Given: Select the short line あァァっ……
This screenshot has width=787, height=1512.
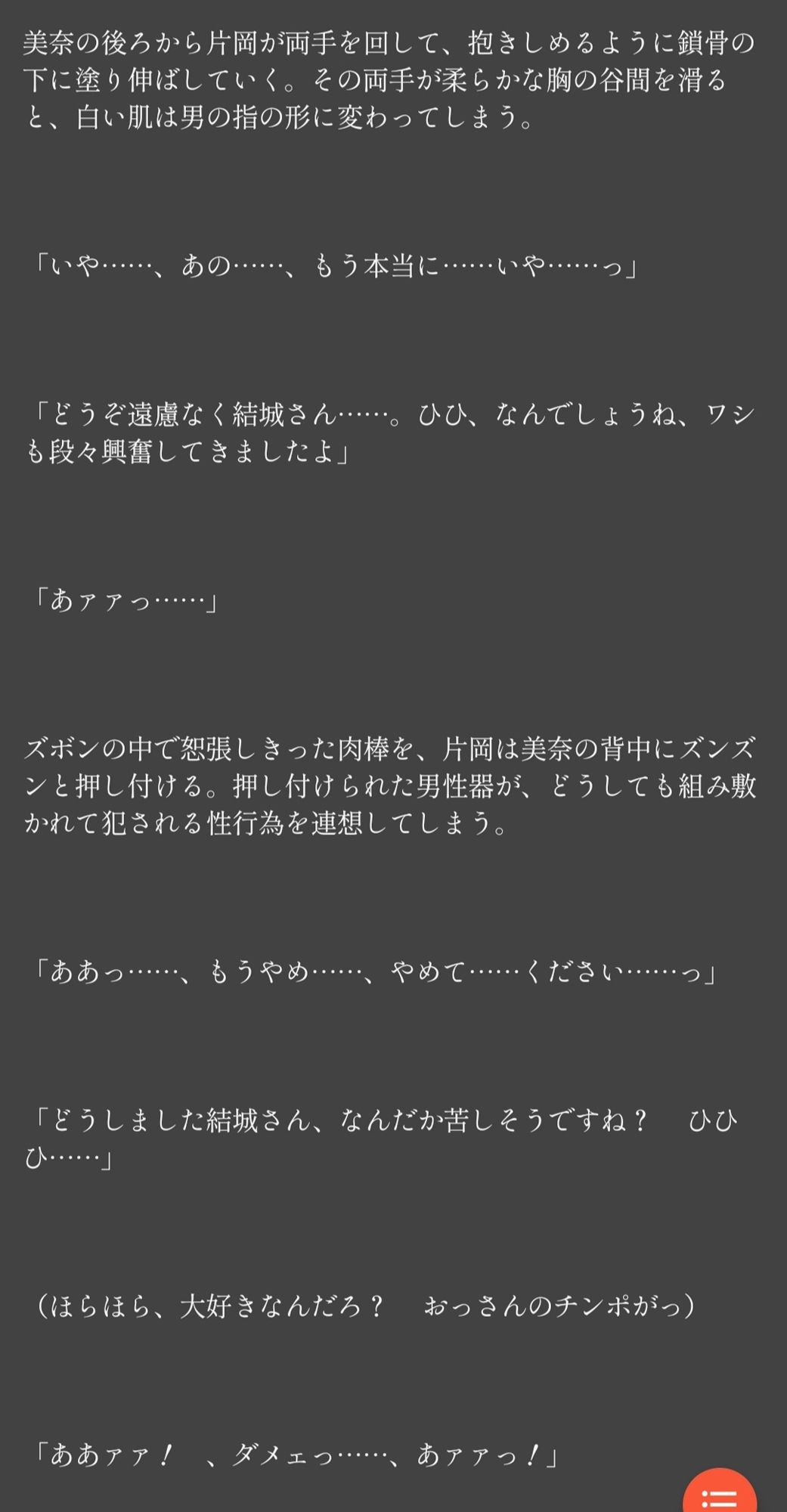Looking at the screenshot, I should [125, 601].
